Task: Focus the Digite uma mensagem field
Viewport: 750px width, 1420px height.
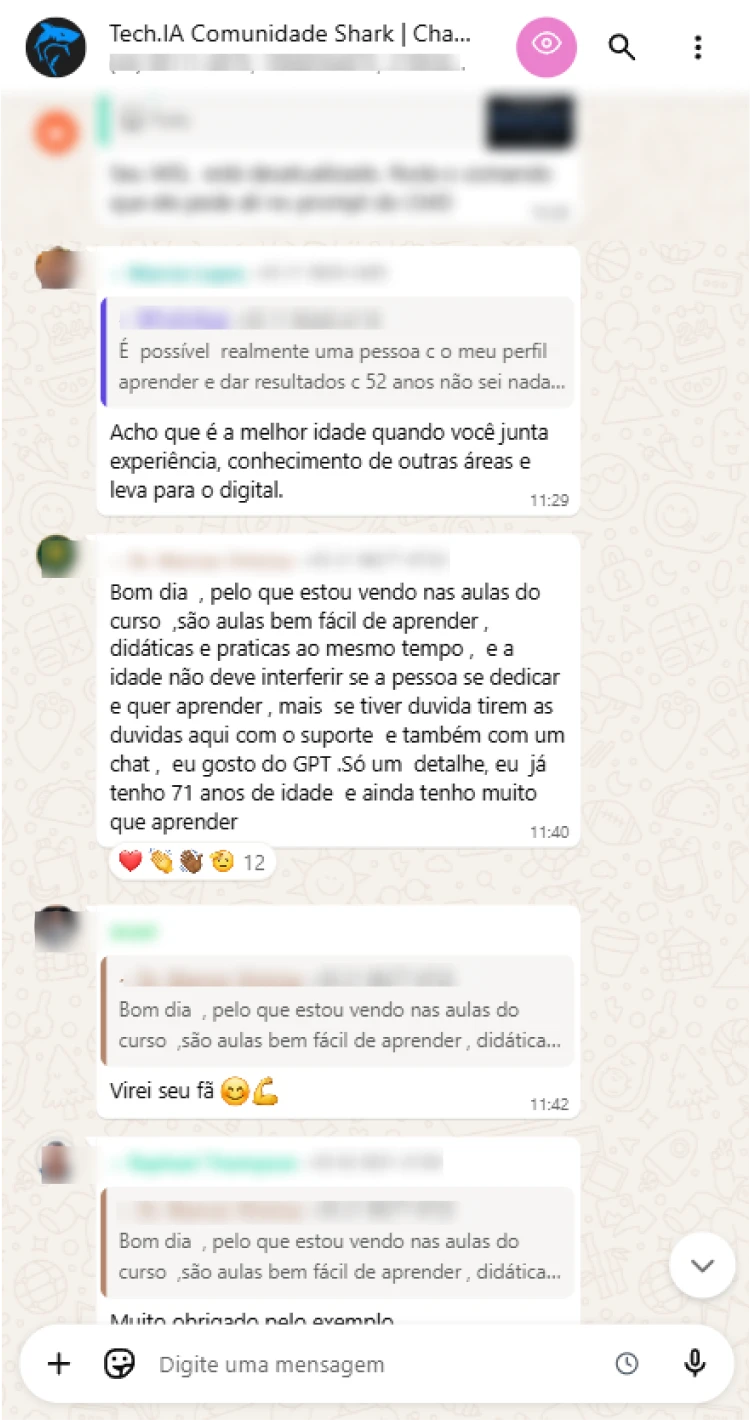Action: click(370, 1364)
